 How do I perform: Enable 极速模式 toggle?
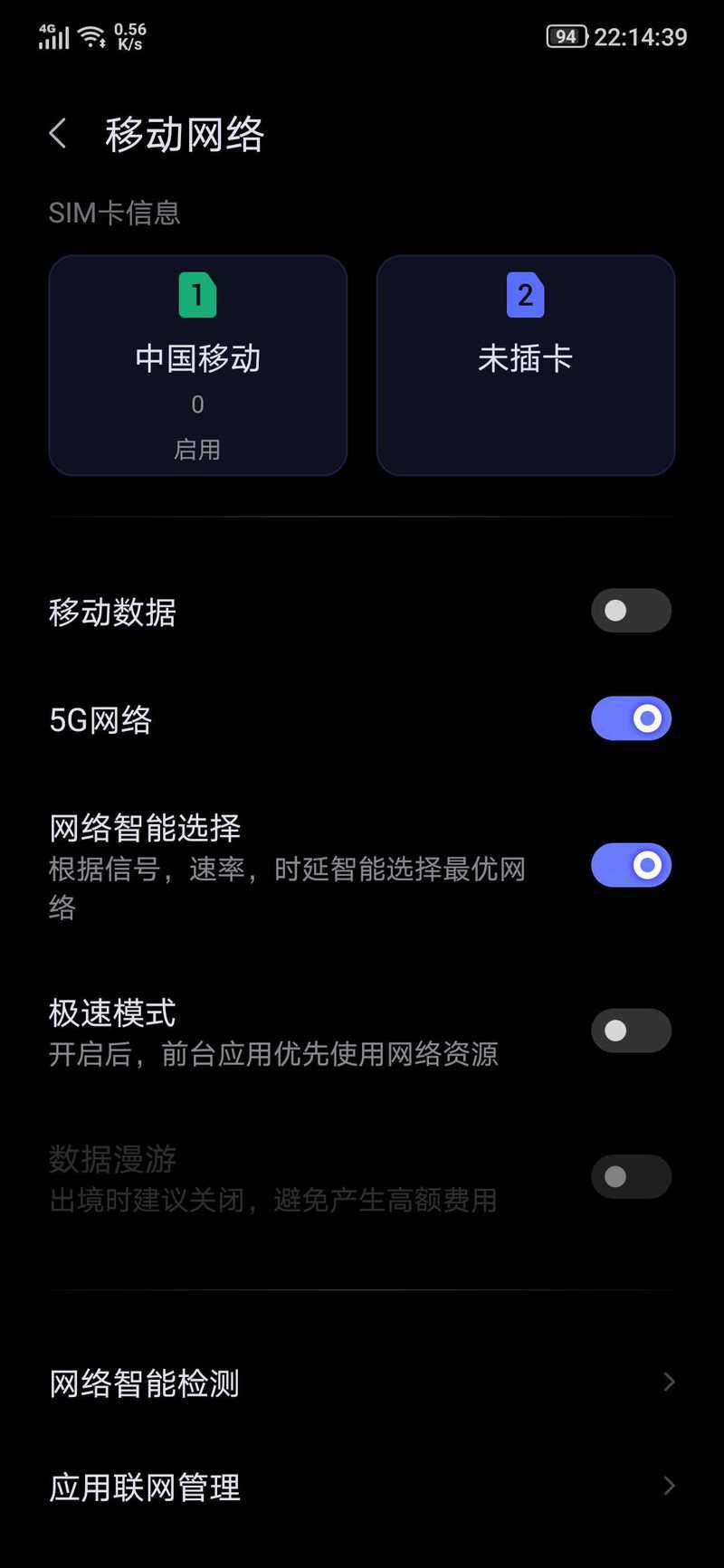[631, 1031]
